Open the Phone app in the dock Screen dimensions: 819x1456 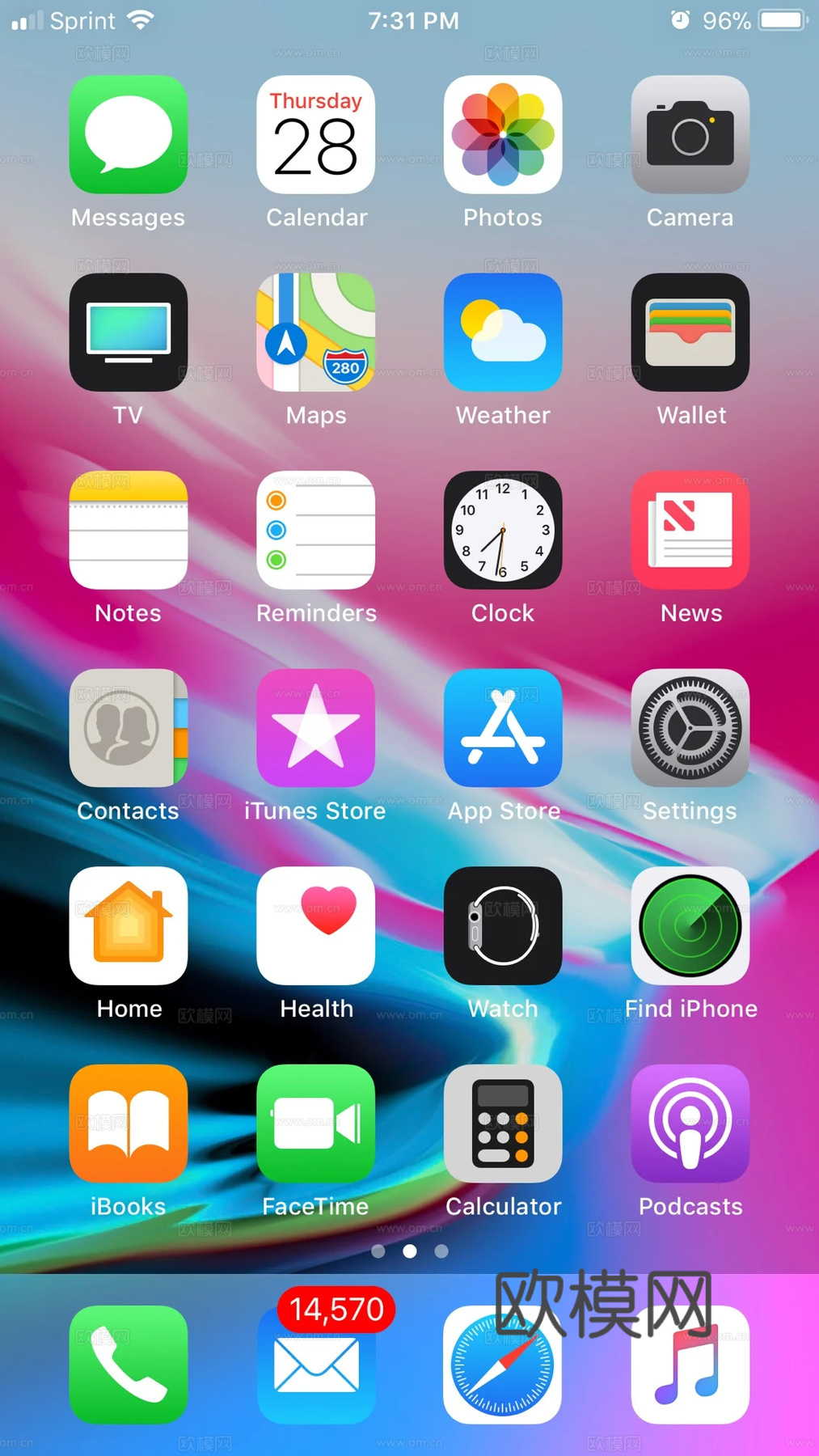(128, 1365)
